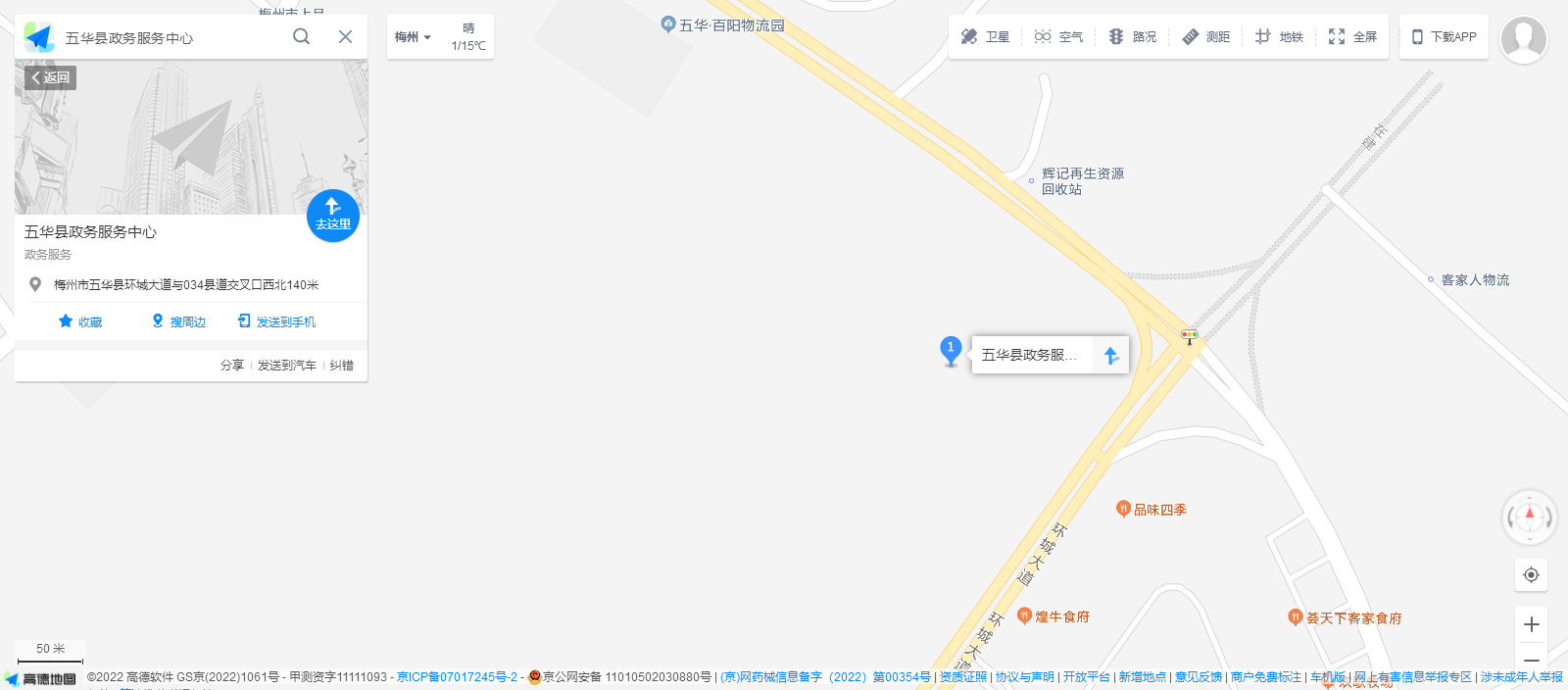This screenshot has width=1568, height=690.
Task: Tap the blue 去这里 navigation button
Action: (333, 216)
